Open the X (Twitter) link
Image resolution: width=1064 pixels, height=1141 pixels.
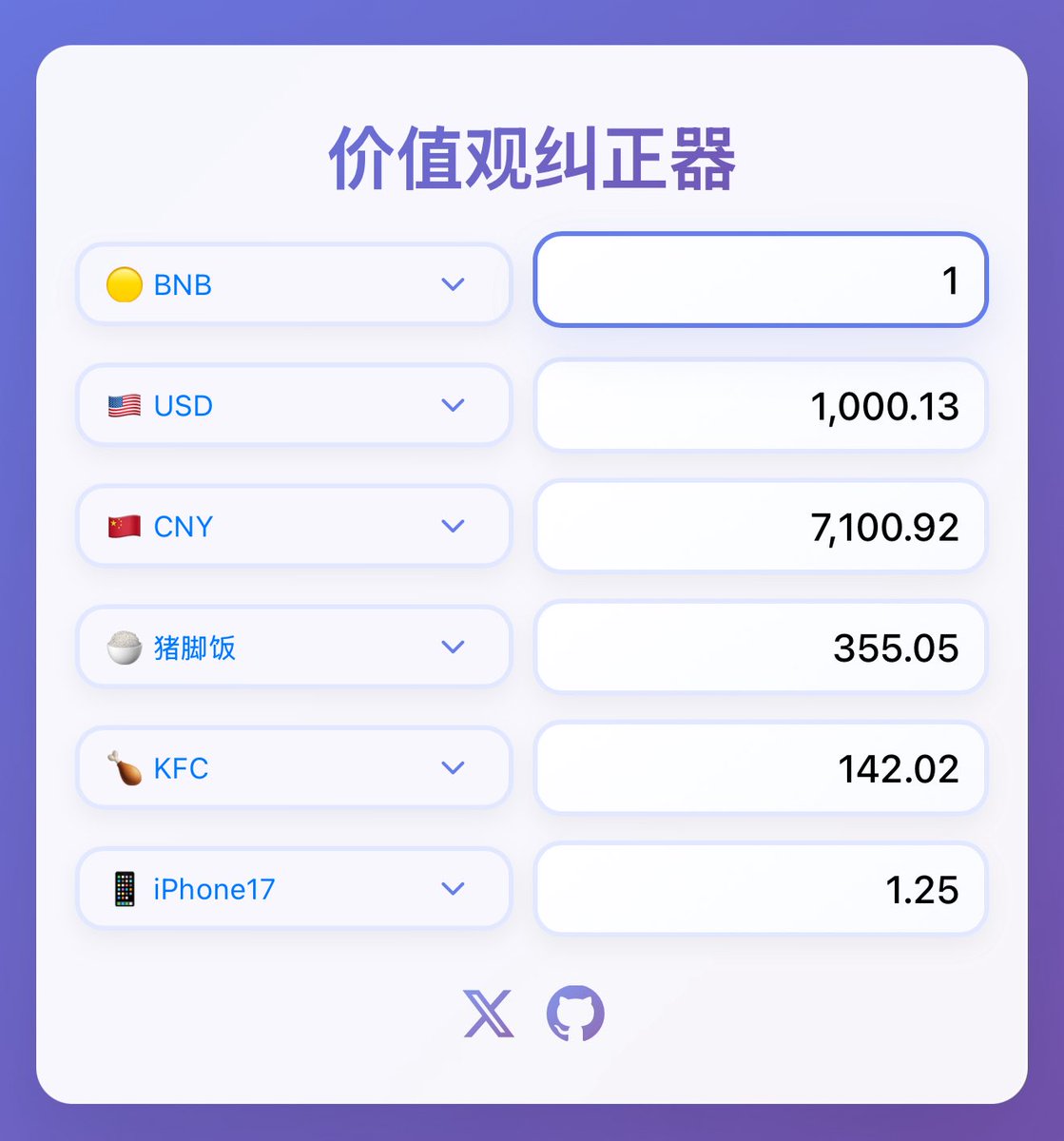pos(488,1014)
